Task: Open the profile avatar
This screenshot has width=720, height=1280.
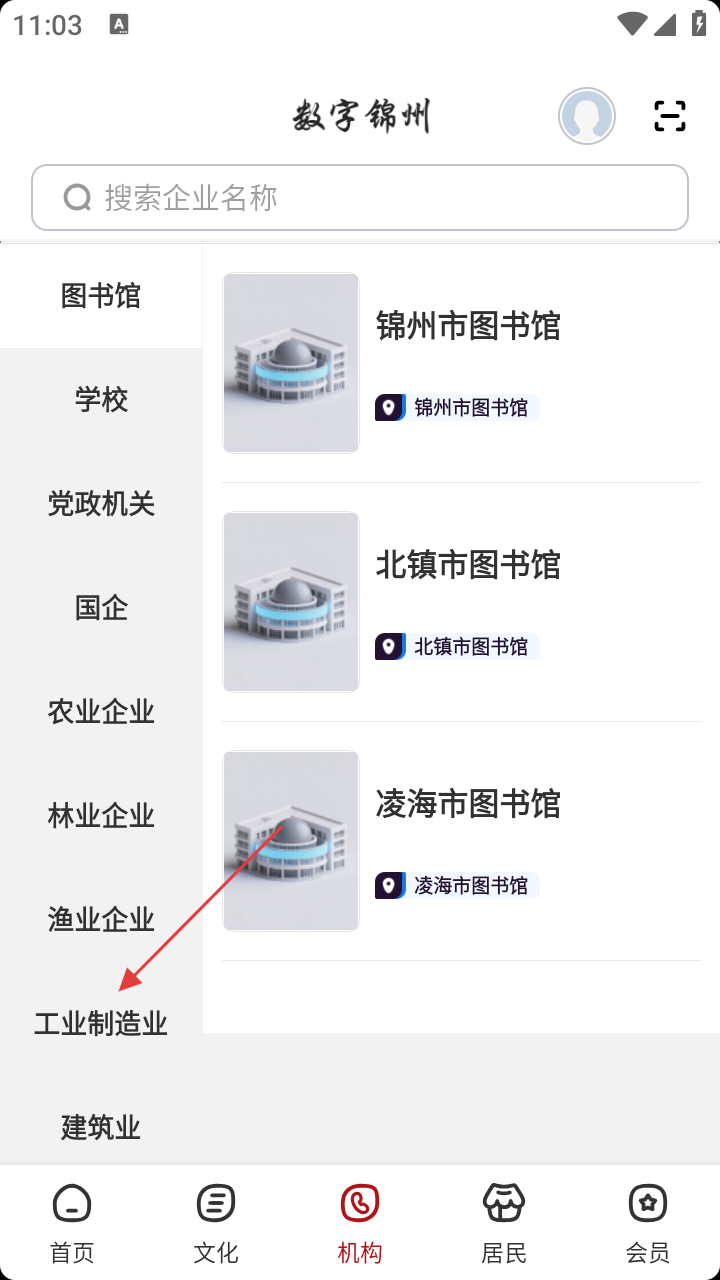Action: (587, 116)
